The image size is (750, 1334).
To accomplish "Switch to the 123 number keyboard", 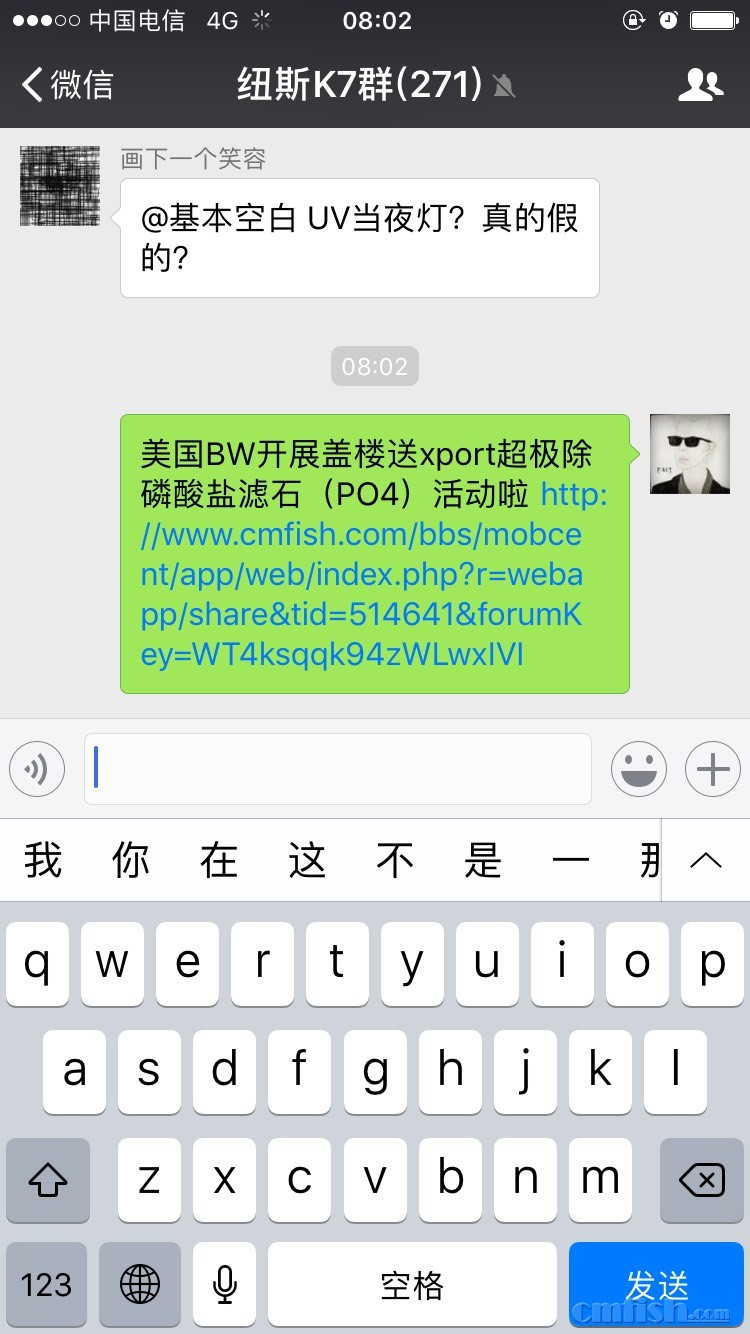I will (x=47, y=1284).
